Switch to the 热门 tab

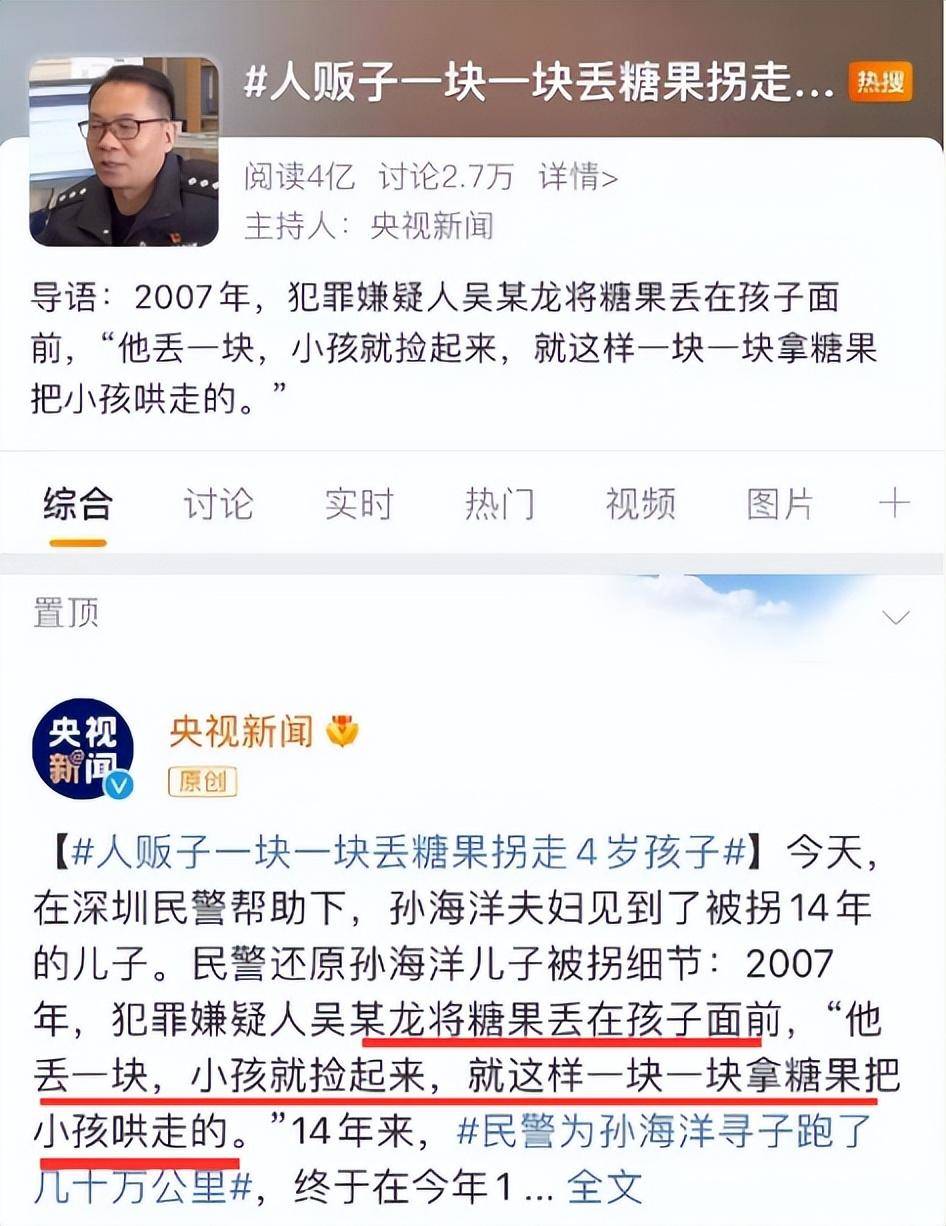coord(499,503)
